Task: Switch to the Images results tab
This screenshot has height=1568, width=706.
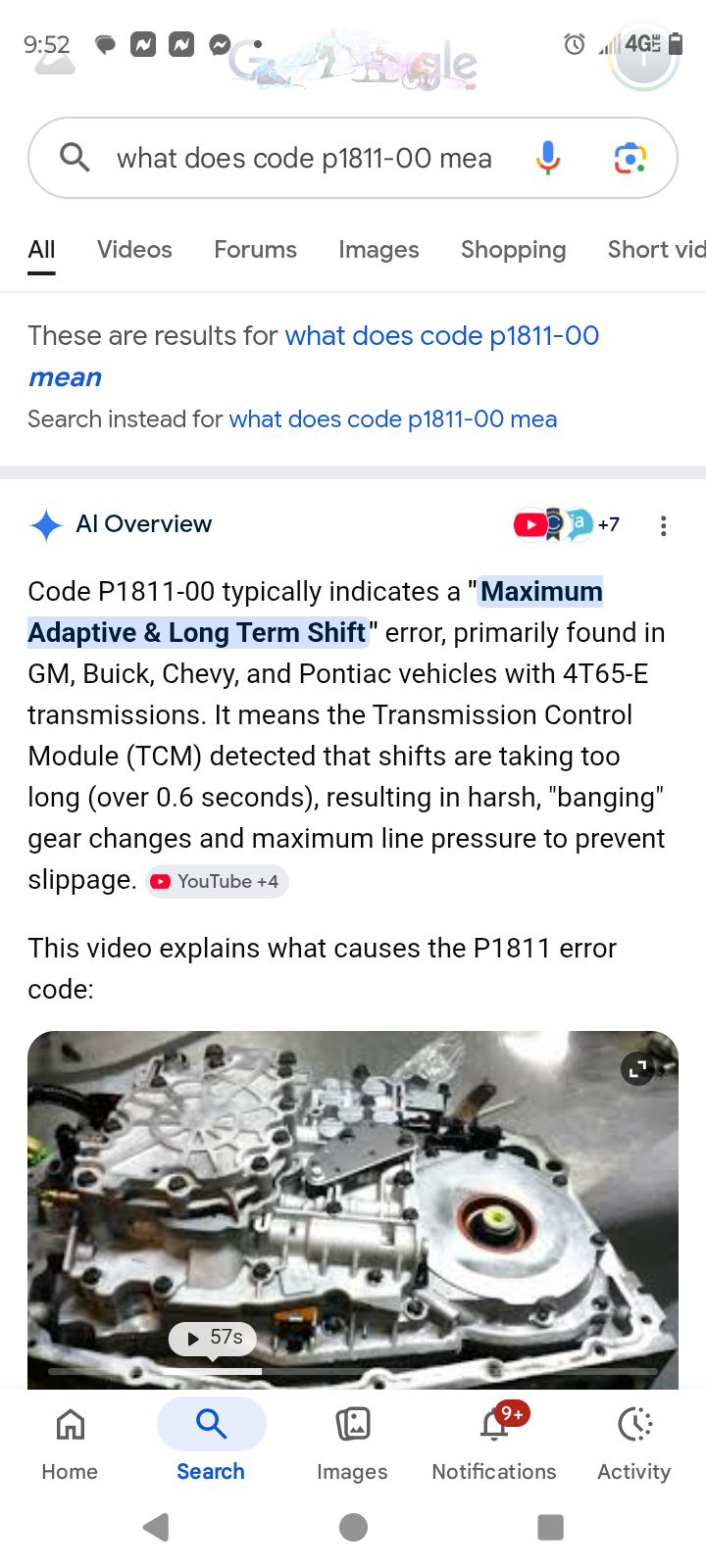Action: (378, 250)
